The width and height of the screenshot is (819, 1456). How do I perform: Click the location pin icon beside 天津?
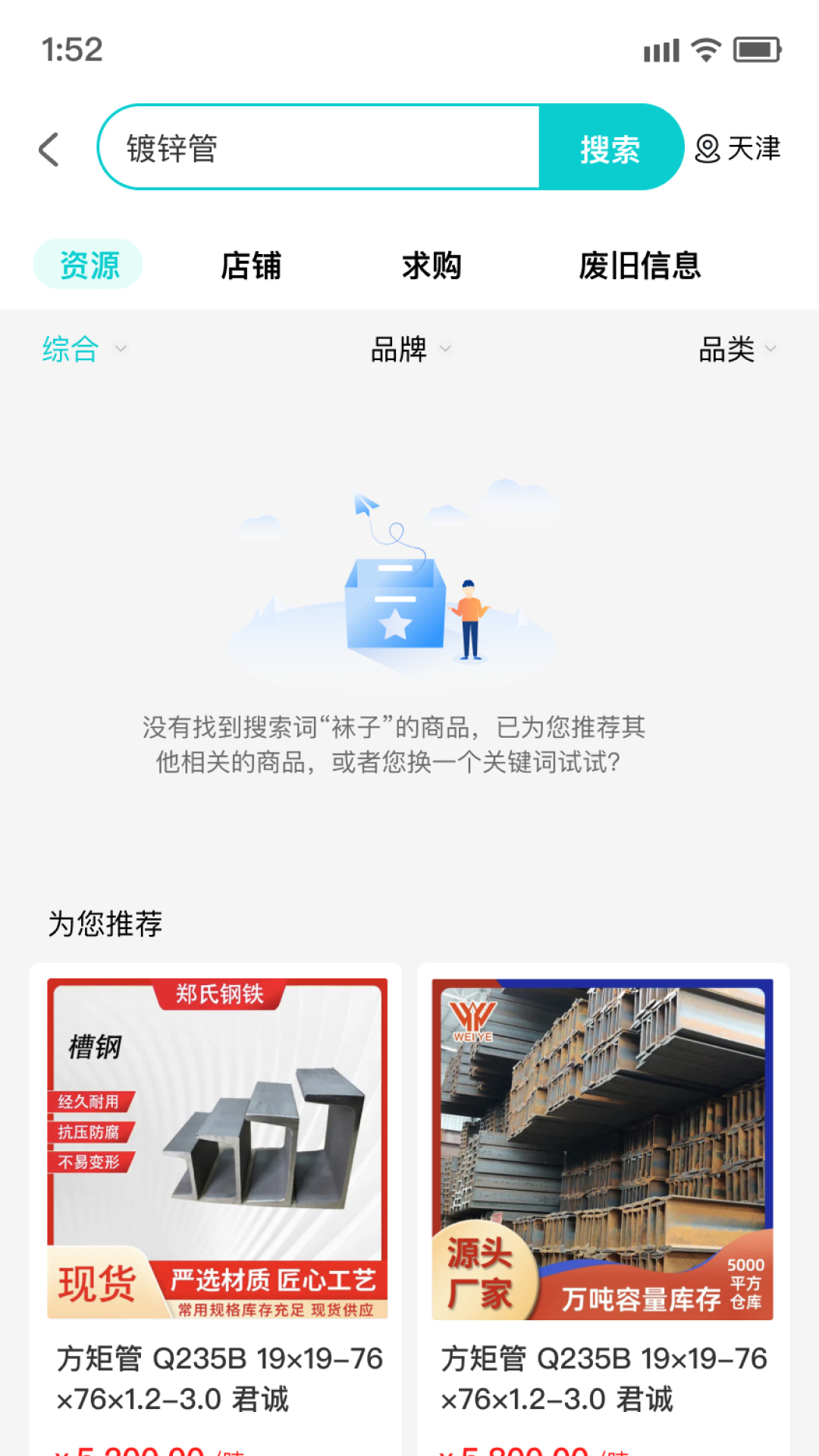pyautogui.click(x=708, y=149)
